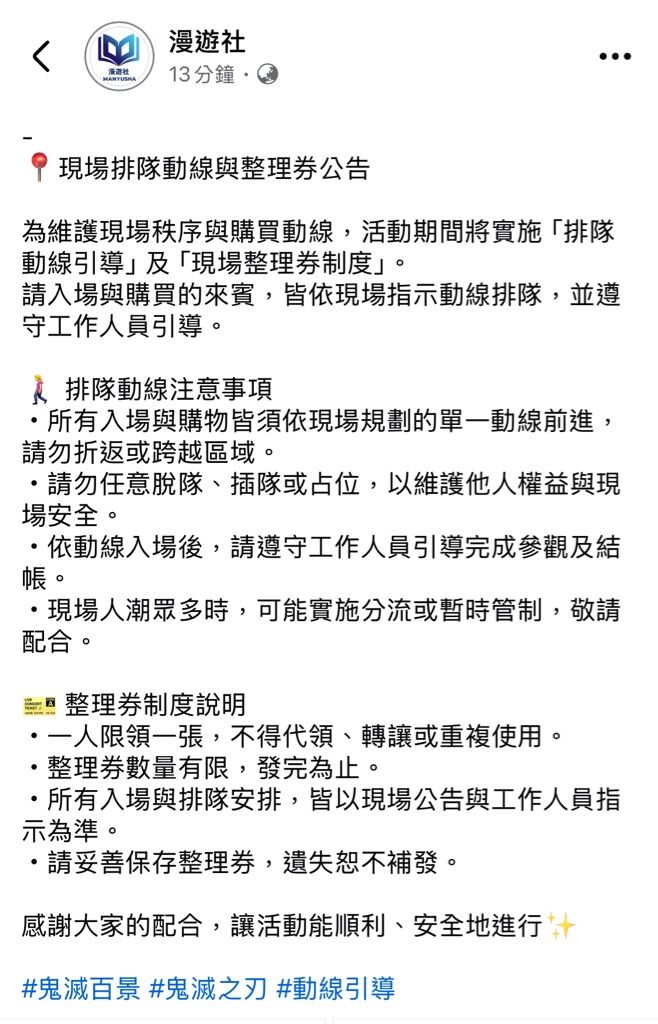Open the 漫遊社 page name
658x1024 pixels.
(x=206, y=42)
